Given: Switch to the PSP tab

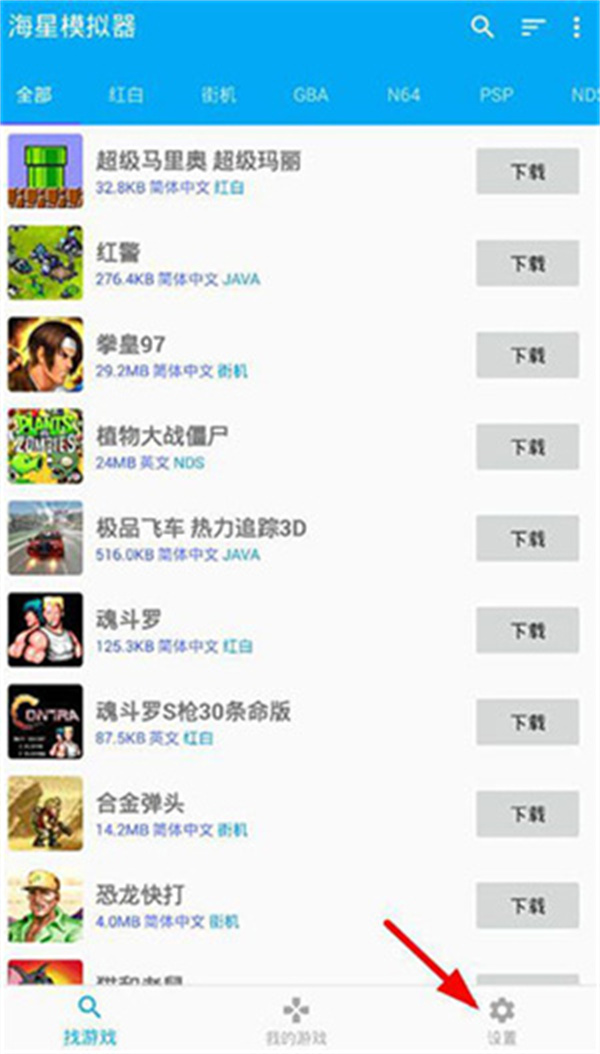Looking at the screenshot, I should (x=496, y=96).
